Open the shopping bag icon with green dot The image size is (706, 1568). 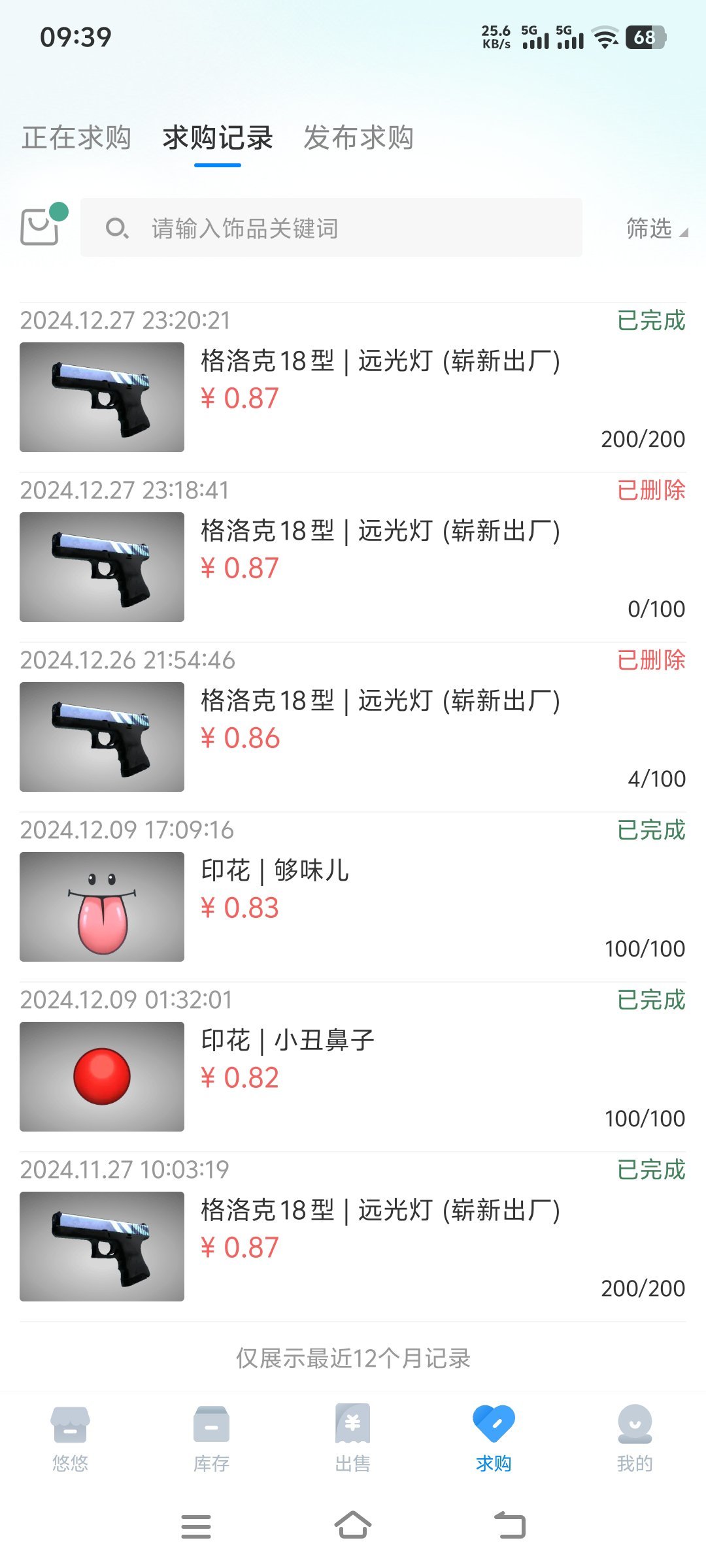pyautogui.click(x=42, y=226)
